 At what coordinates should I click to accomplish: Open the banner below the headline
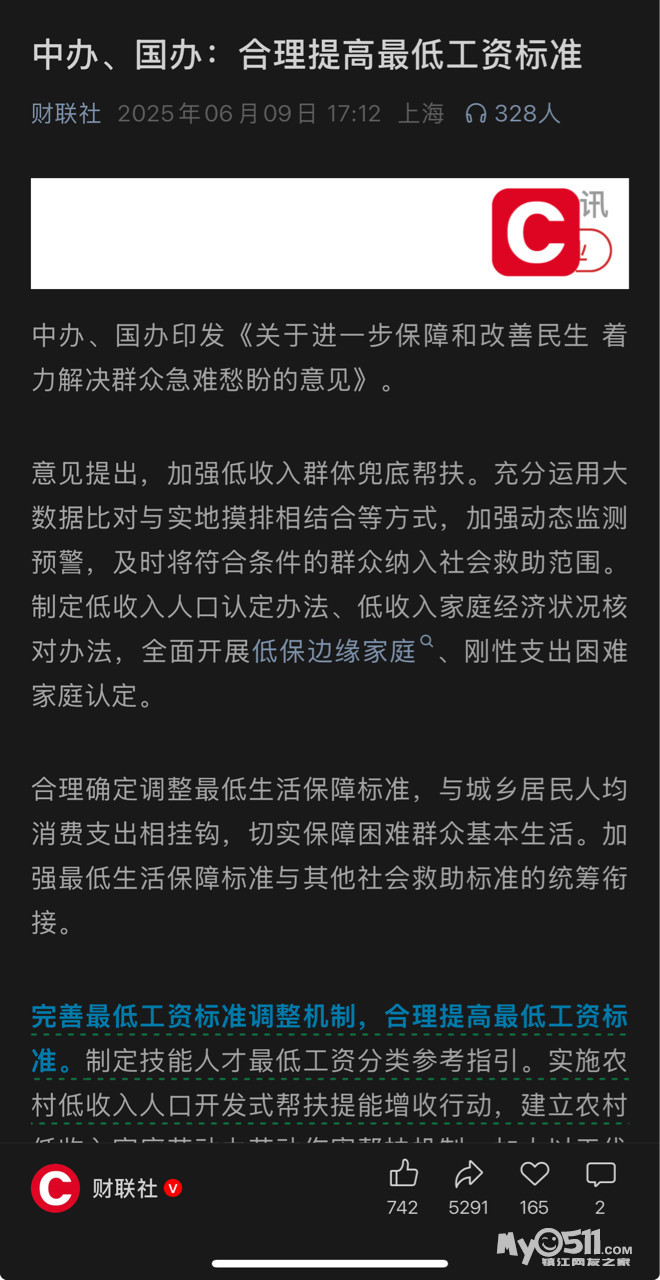click(x=329, y=233)
